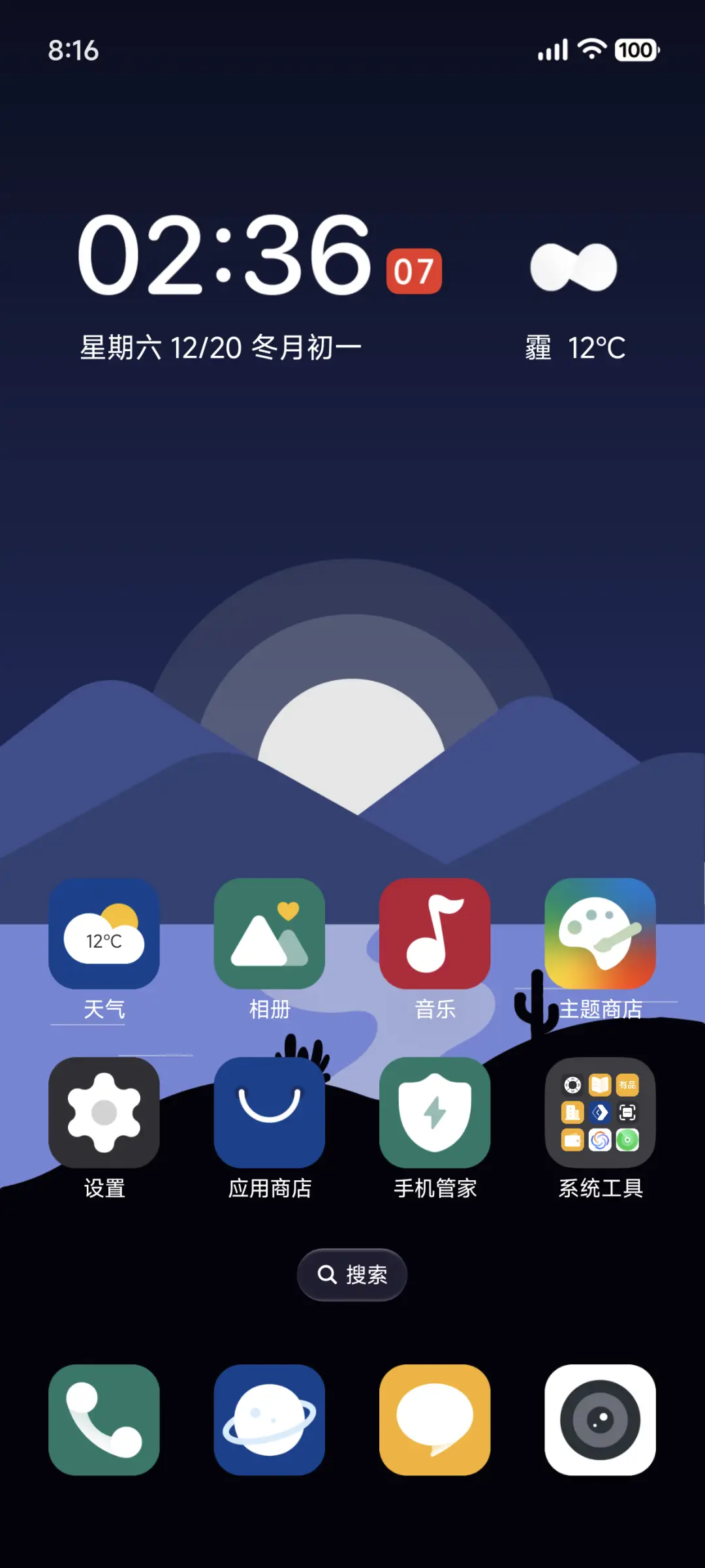This screenshot has height=1568, width=705.
Task: Open the remote control app in the folder
Action: (572, 1084)
